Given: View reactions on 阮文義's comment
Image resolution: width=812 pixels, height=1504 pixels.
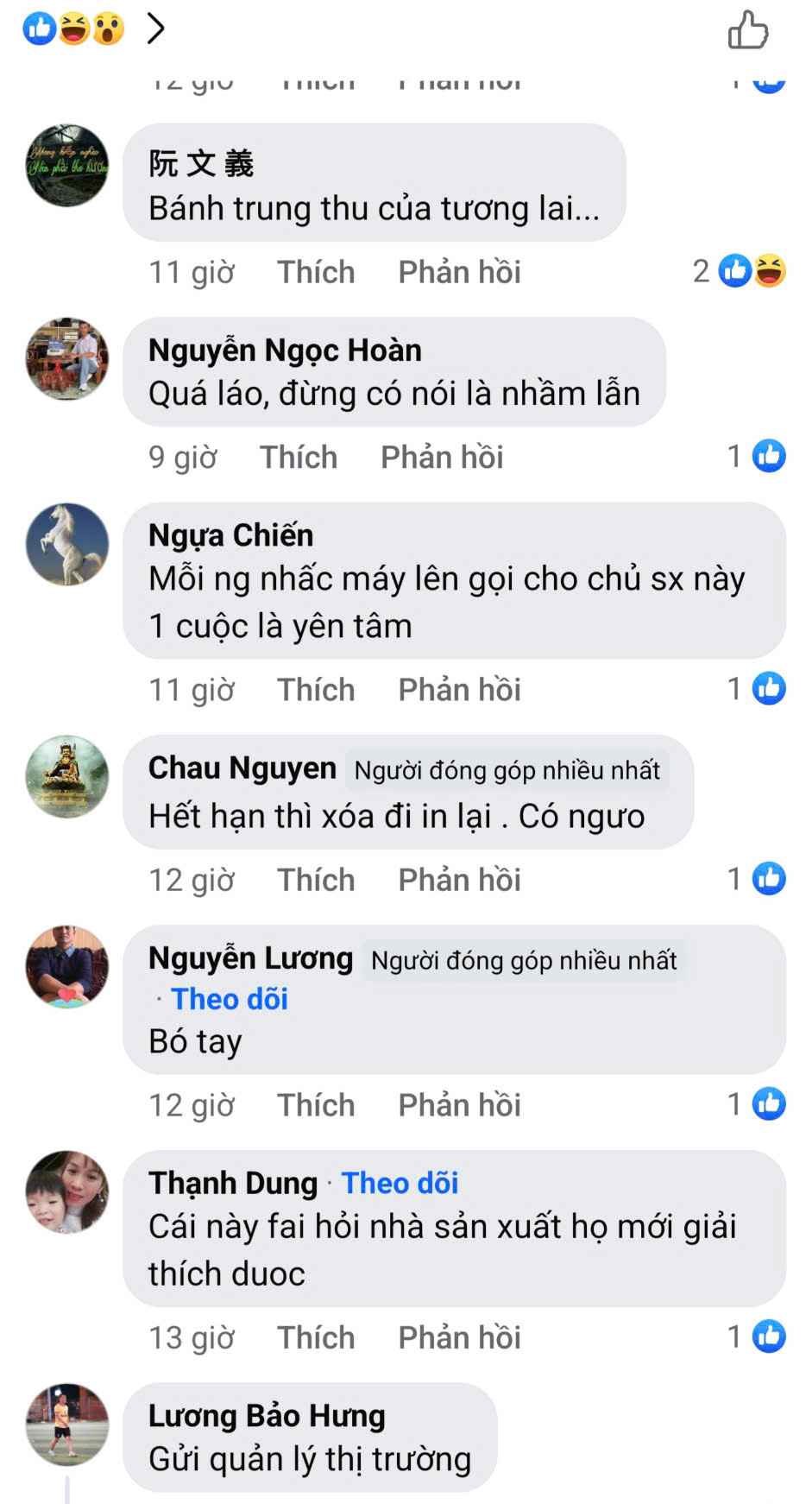Looking at the screenshot, I should 740,271.
